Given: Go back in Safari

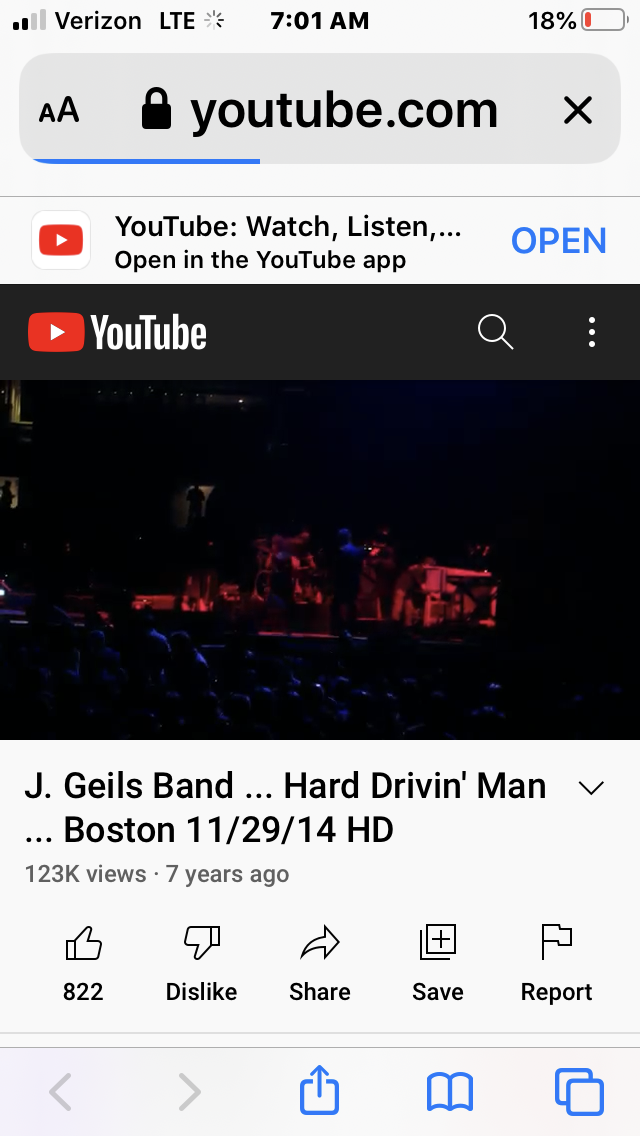Looking at the screenshot, I should click(61, 1091).
